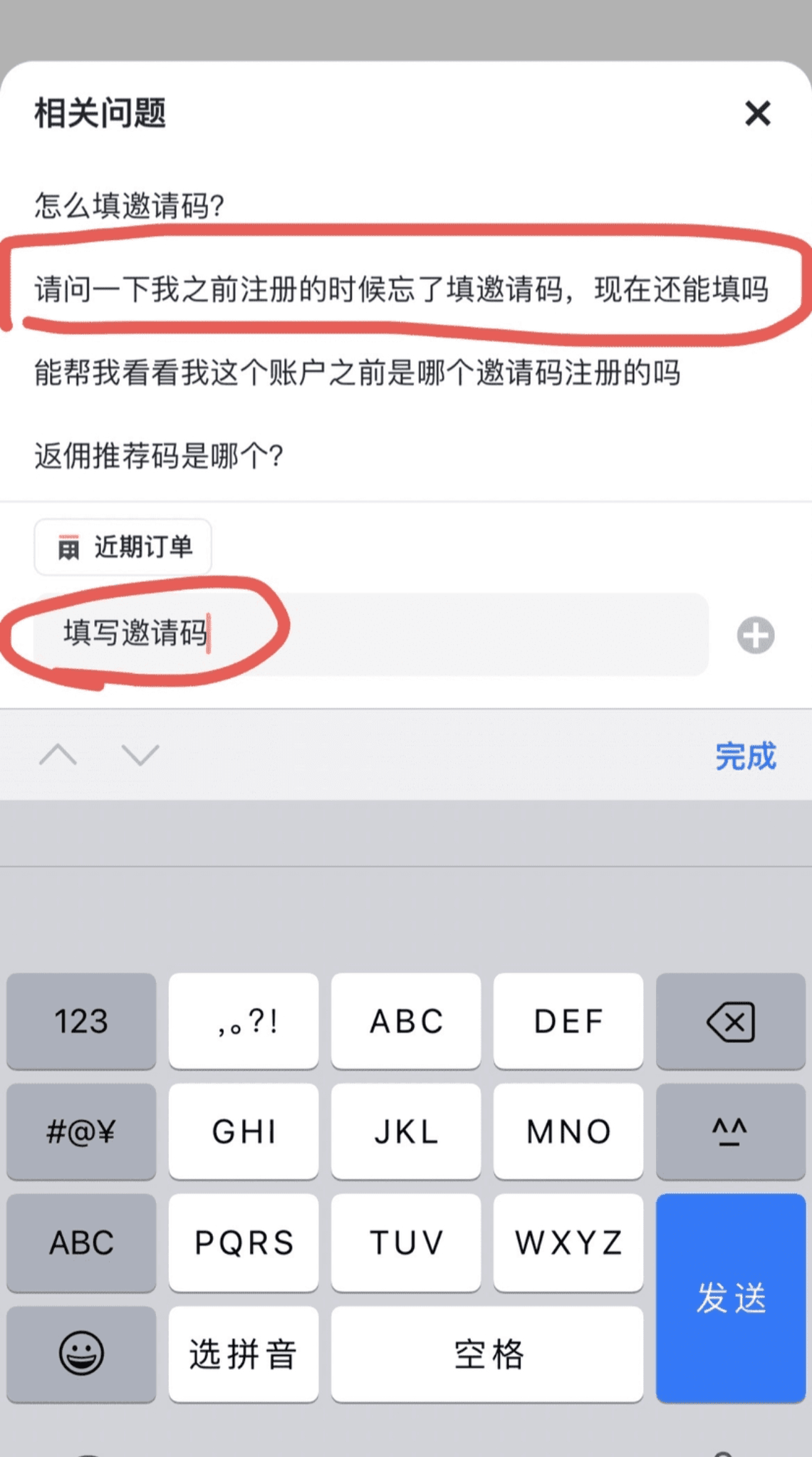Tap the 近期订单 chip
The width and height of the screenshot is (812, 1457).
coord(123,547)
